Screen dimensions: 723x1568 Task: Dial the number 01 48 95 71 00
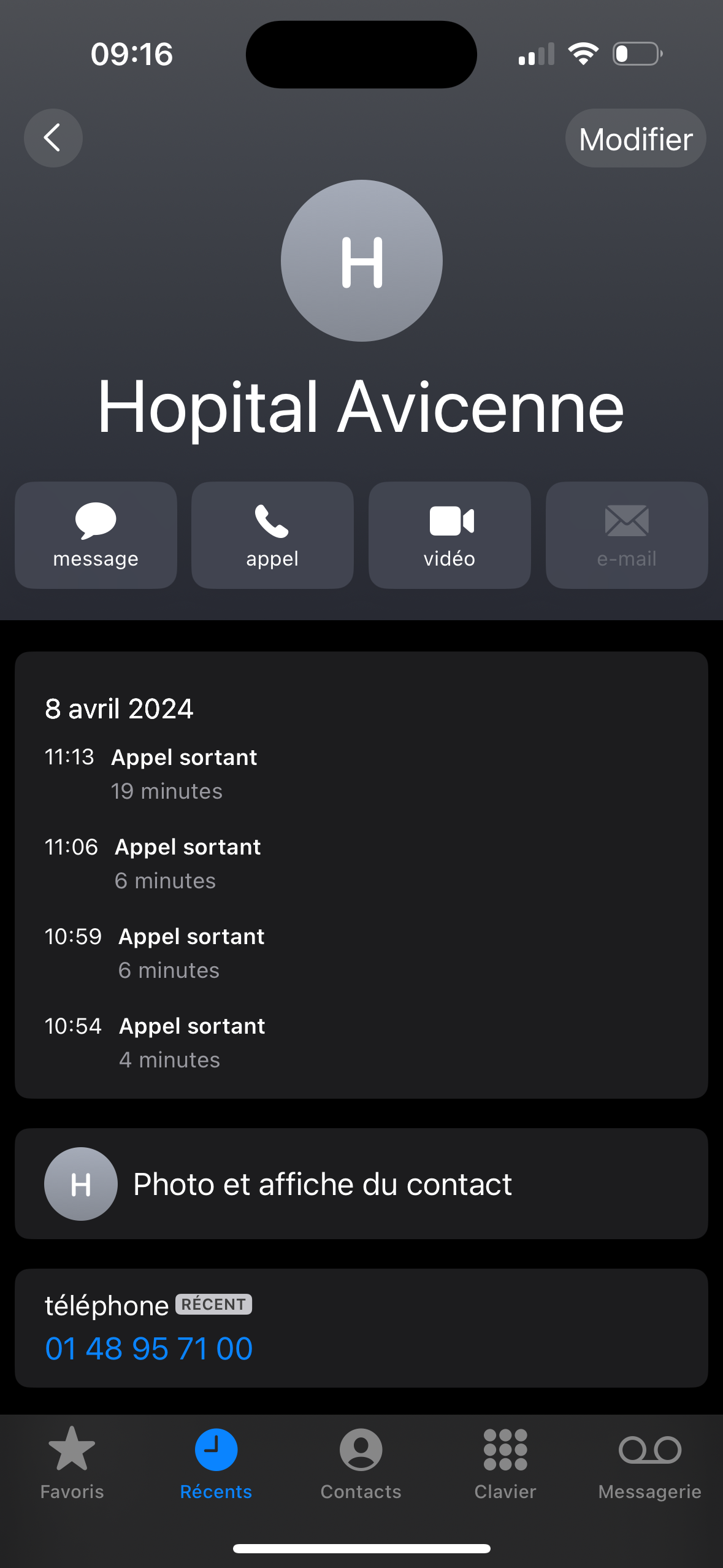coord(149,1348)
